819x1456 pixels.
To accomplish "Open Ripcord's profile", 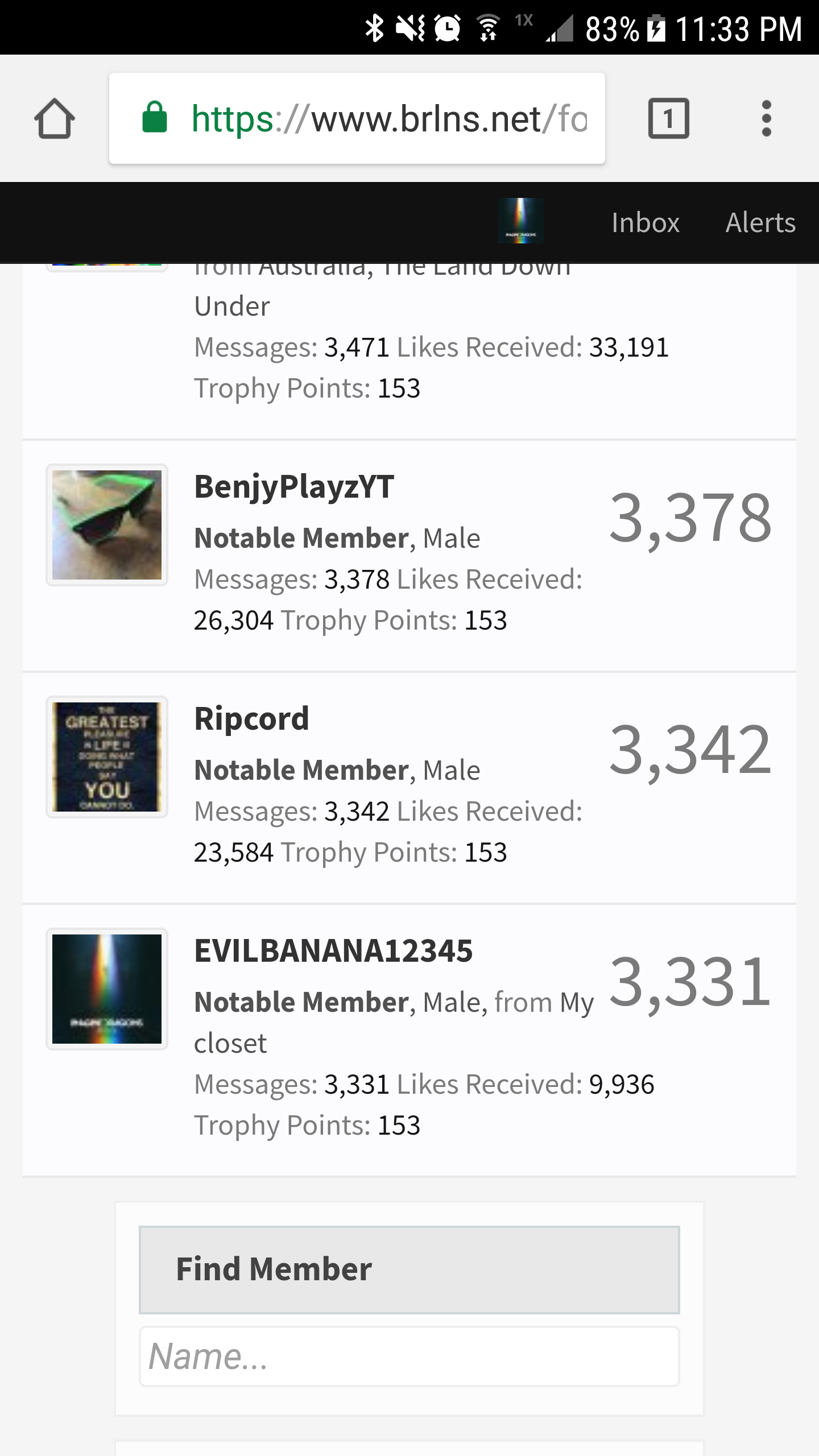I will [251, 719].
